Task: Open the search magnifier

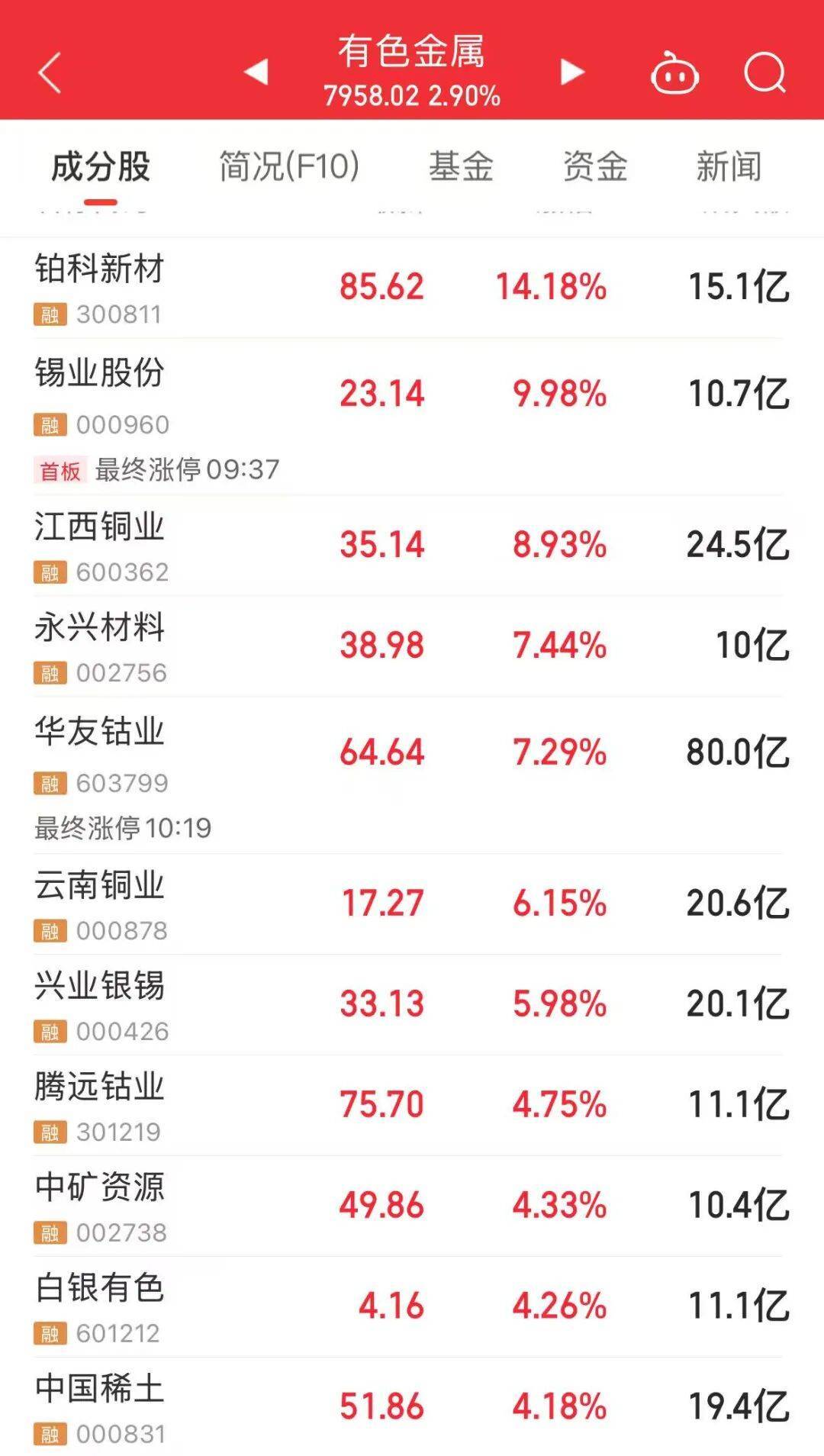Action: (764, 73)
